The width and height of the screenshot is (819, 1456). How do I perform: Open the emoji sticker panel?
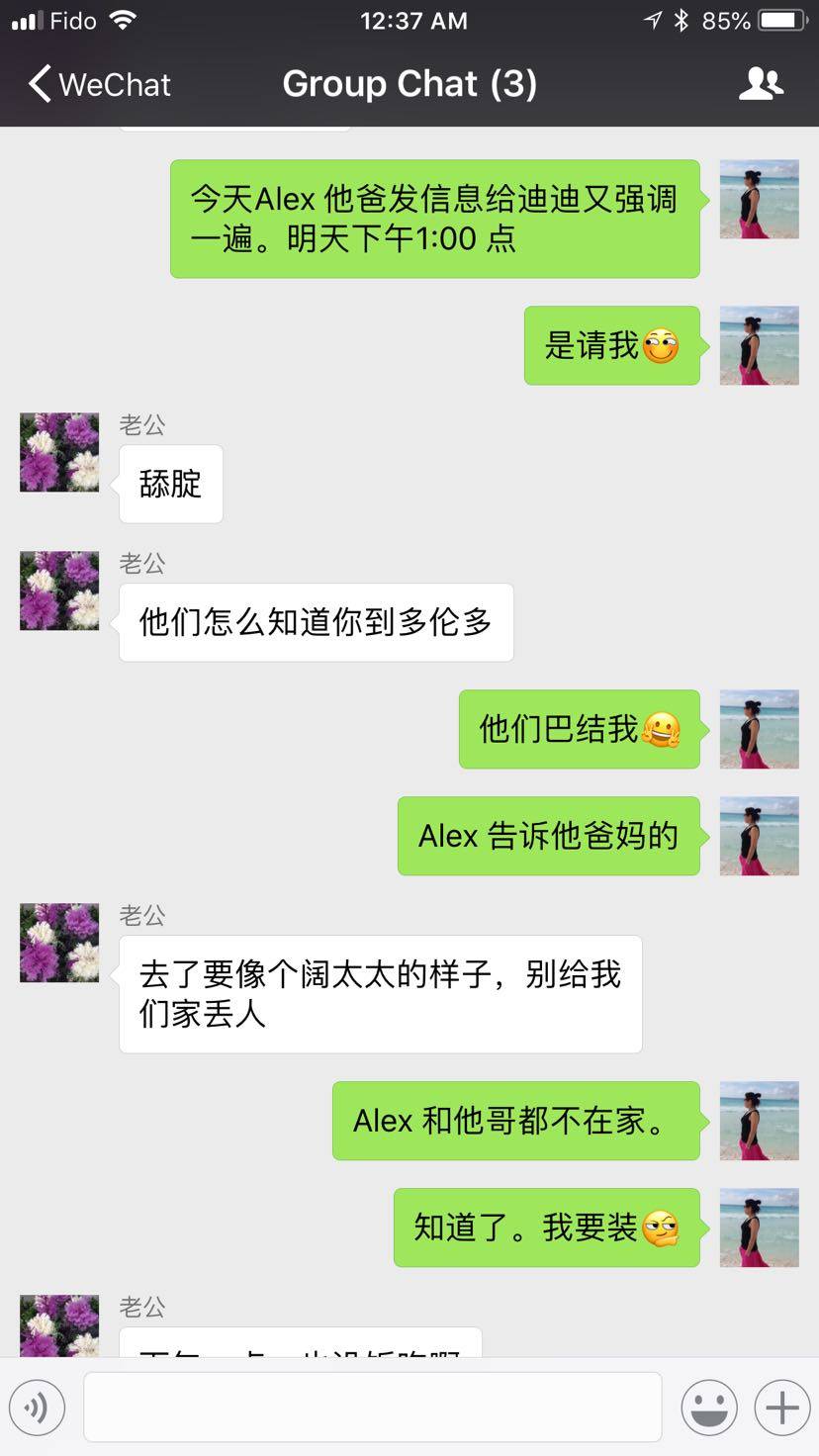click(x=709, y=1407)
